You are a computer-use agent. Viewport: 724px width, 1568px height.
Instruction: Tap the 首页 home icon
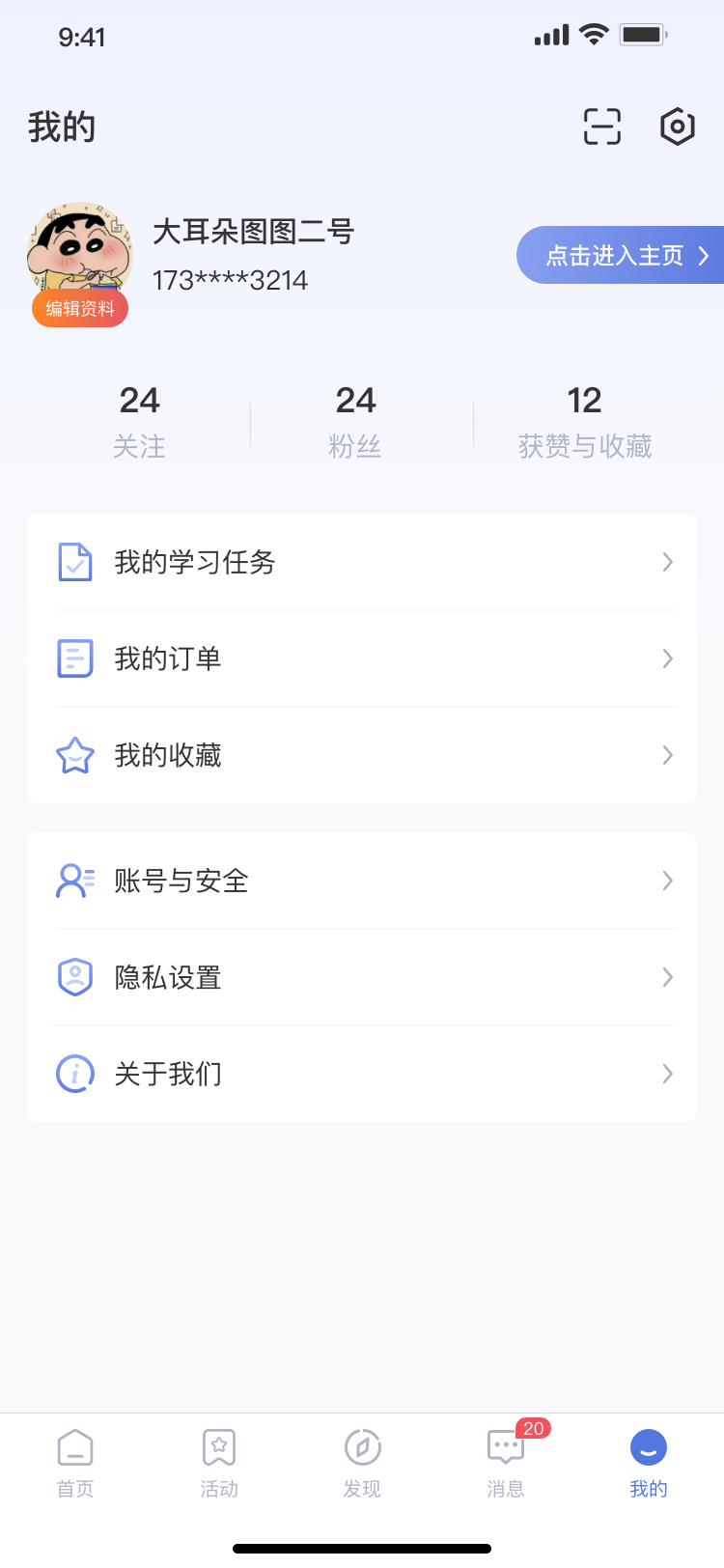tap(75, 1448)
